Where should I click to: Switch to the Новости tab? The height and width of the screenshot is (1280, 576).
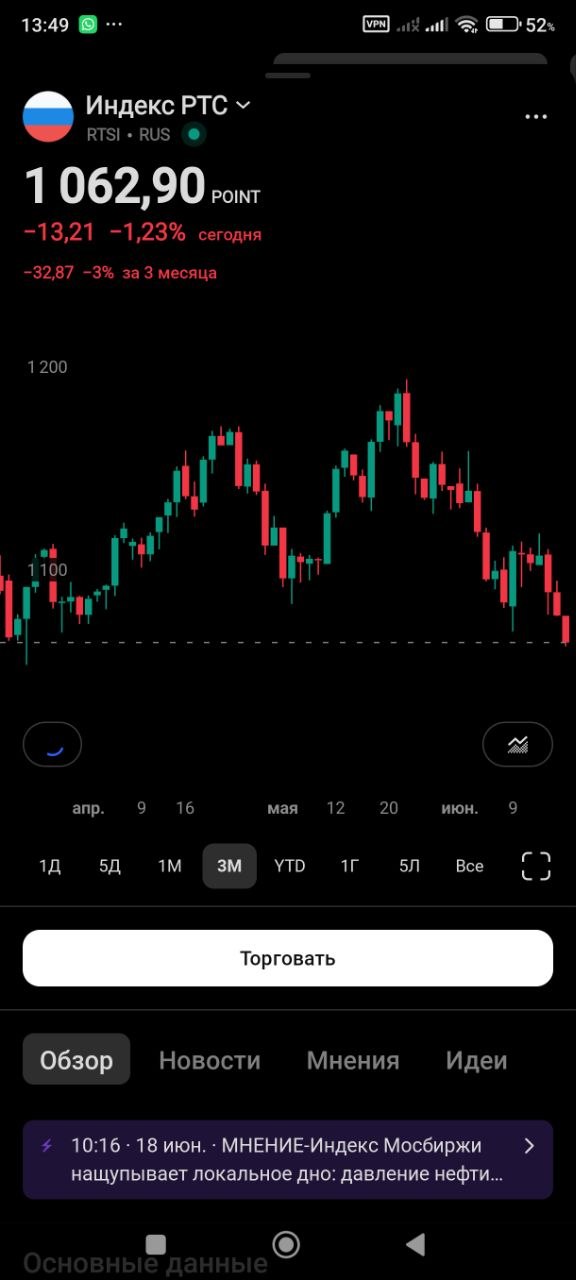tap(209, 1060)
